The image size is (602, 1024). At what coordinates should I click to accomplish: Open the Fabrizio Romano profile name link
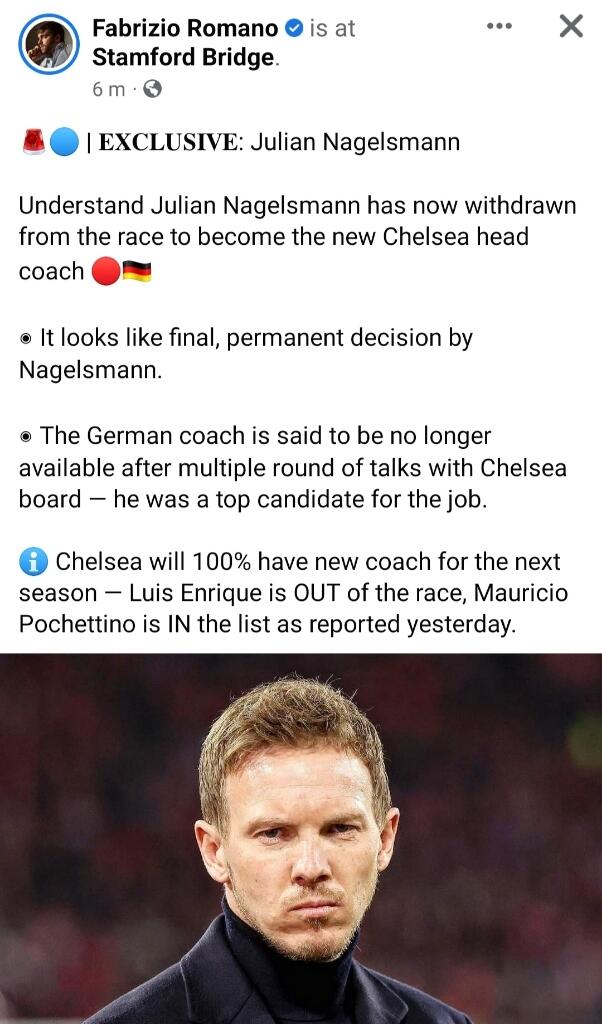tap(184, 29)
